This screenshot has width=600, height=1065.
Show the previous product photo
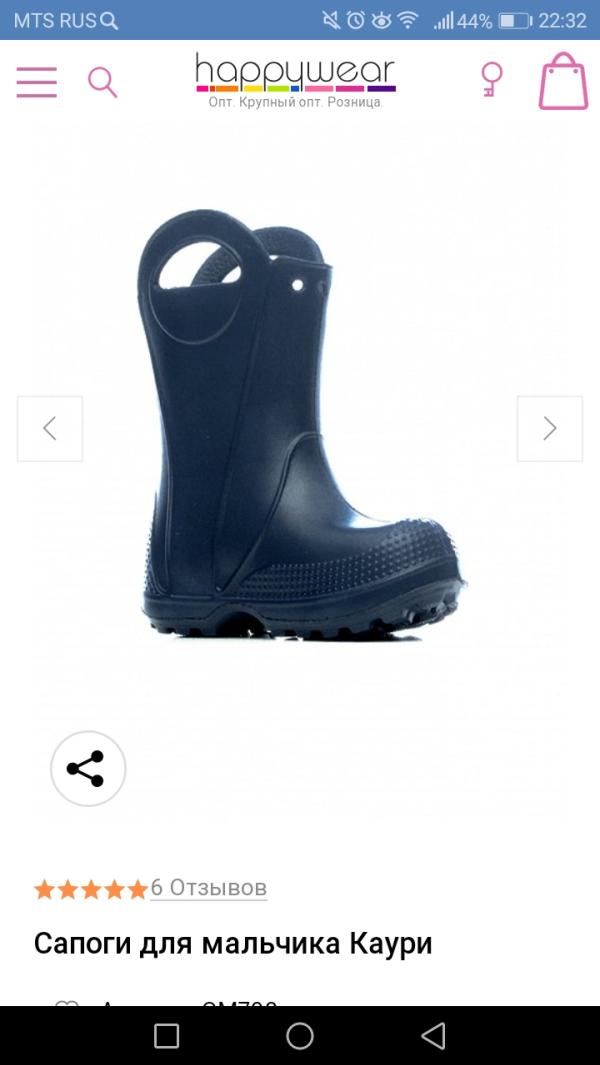coord(50,429)
